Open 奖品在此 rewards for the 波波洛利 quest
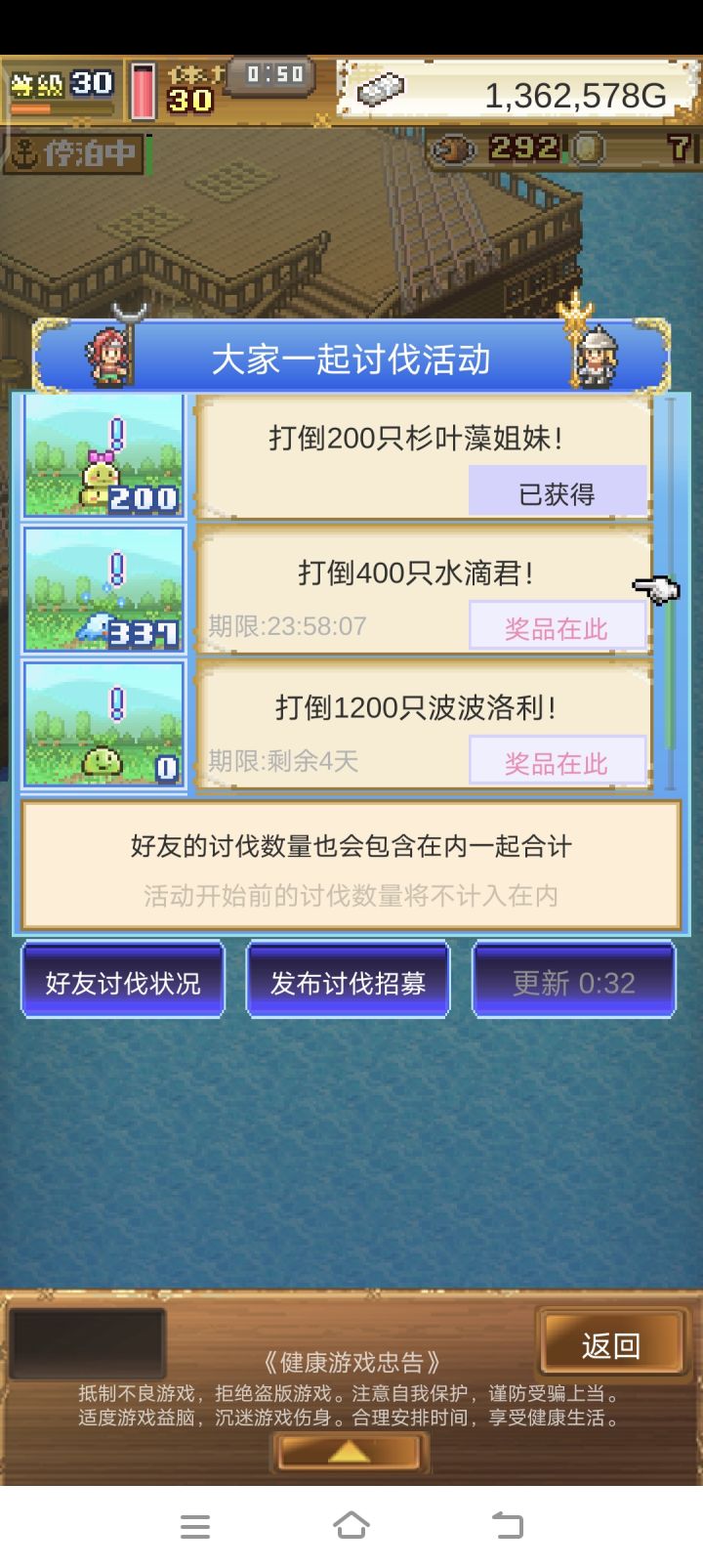 pyautogui.click(x=558, y=761)
